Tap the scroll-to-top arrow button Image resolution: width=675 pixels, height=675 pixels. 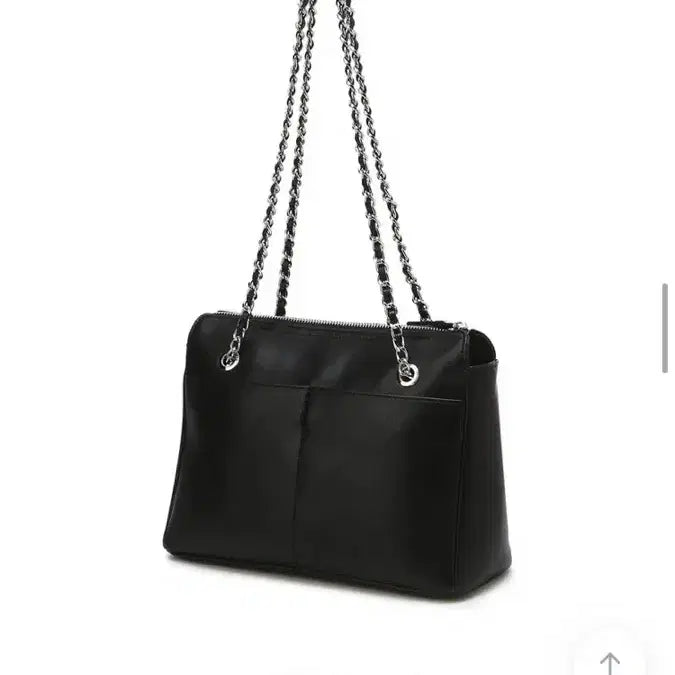click(610, 660)
